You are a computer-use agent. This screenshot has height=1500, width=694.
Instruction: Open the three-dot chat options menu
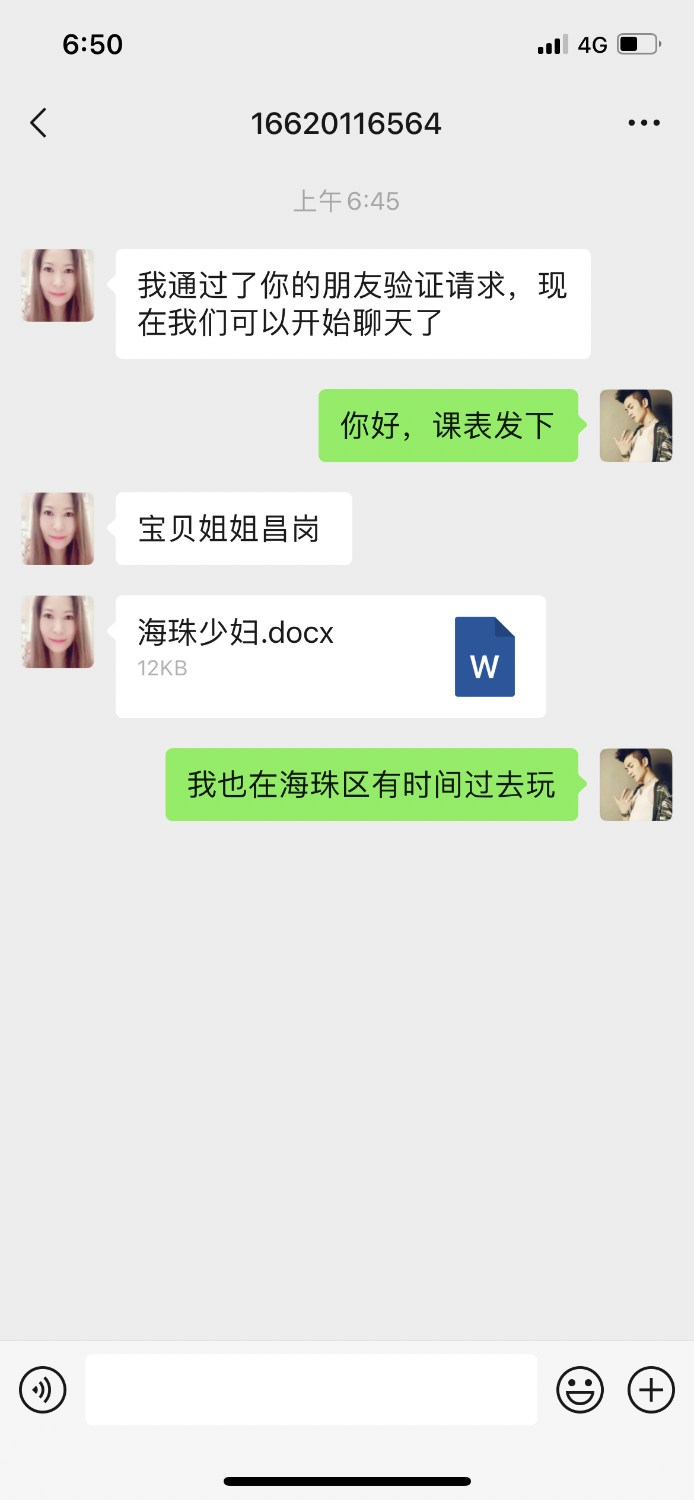click(x=644, y=124)
